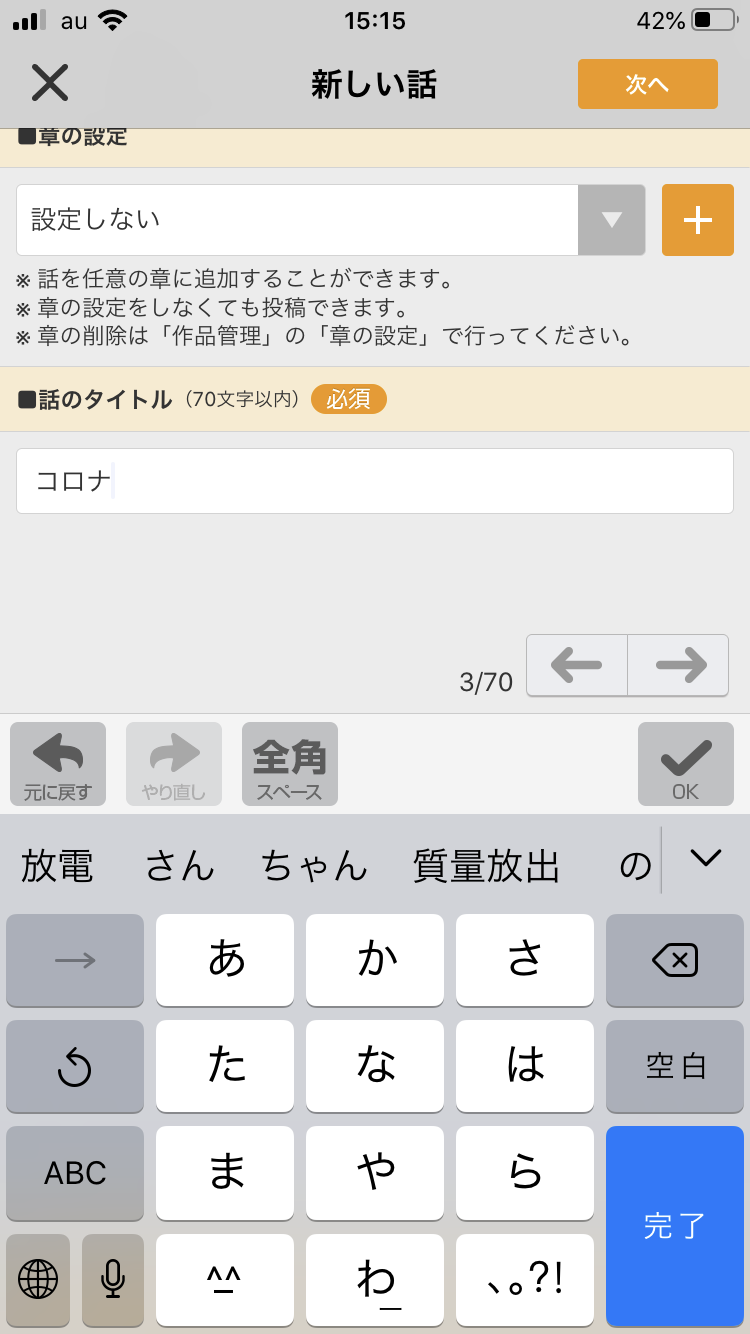The image size is (750, 1334).
Task: Move the cursor right with the arrow
Action: tap(679, 665)
